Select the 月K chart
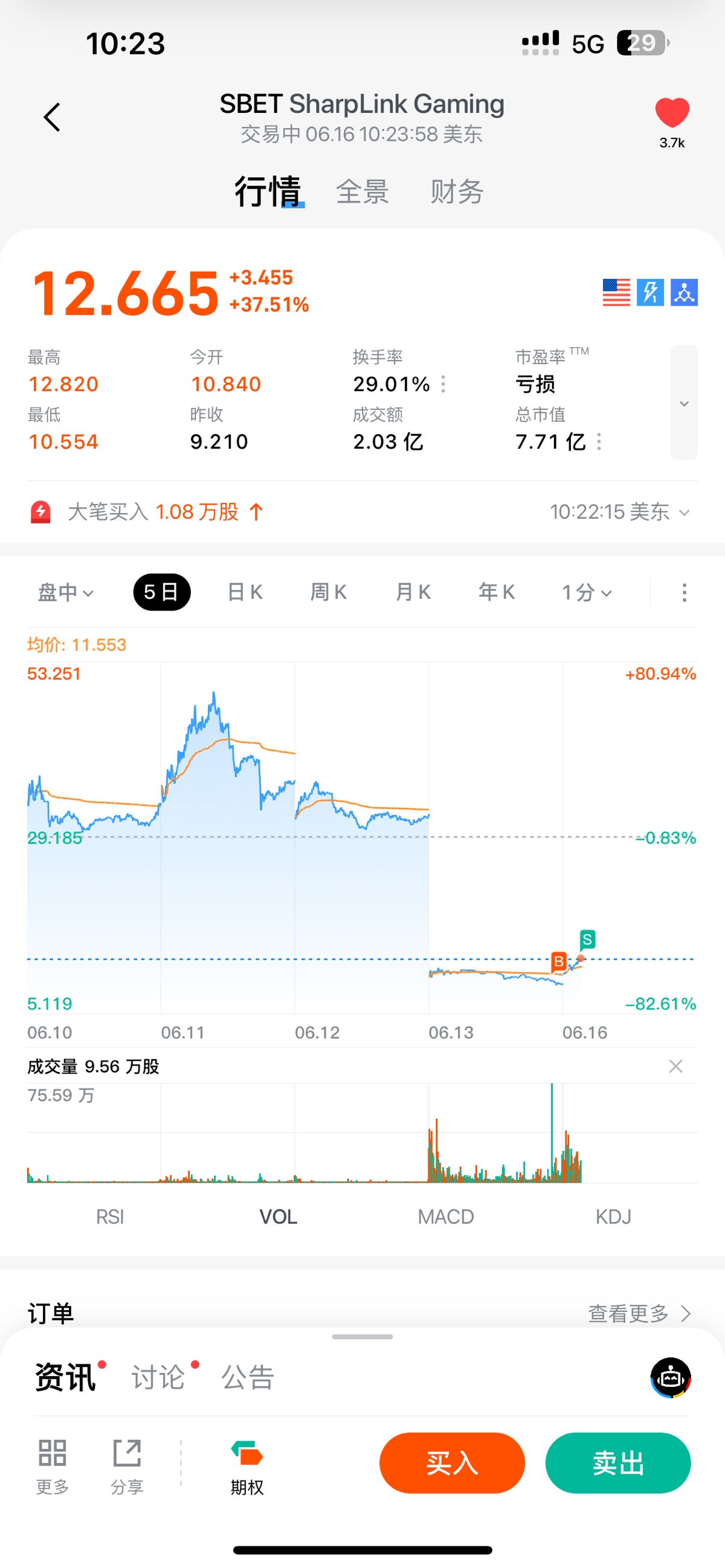 tap(413, 592)
